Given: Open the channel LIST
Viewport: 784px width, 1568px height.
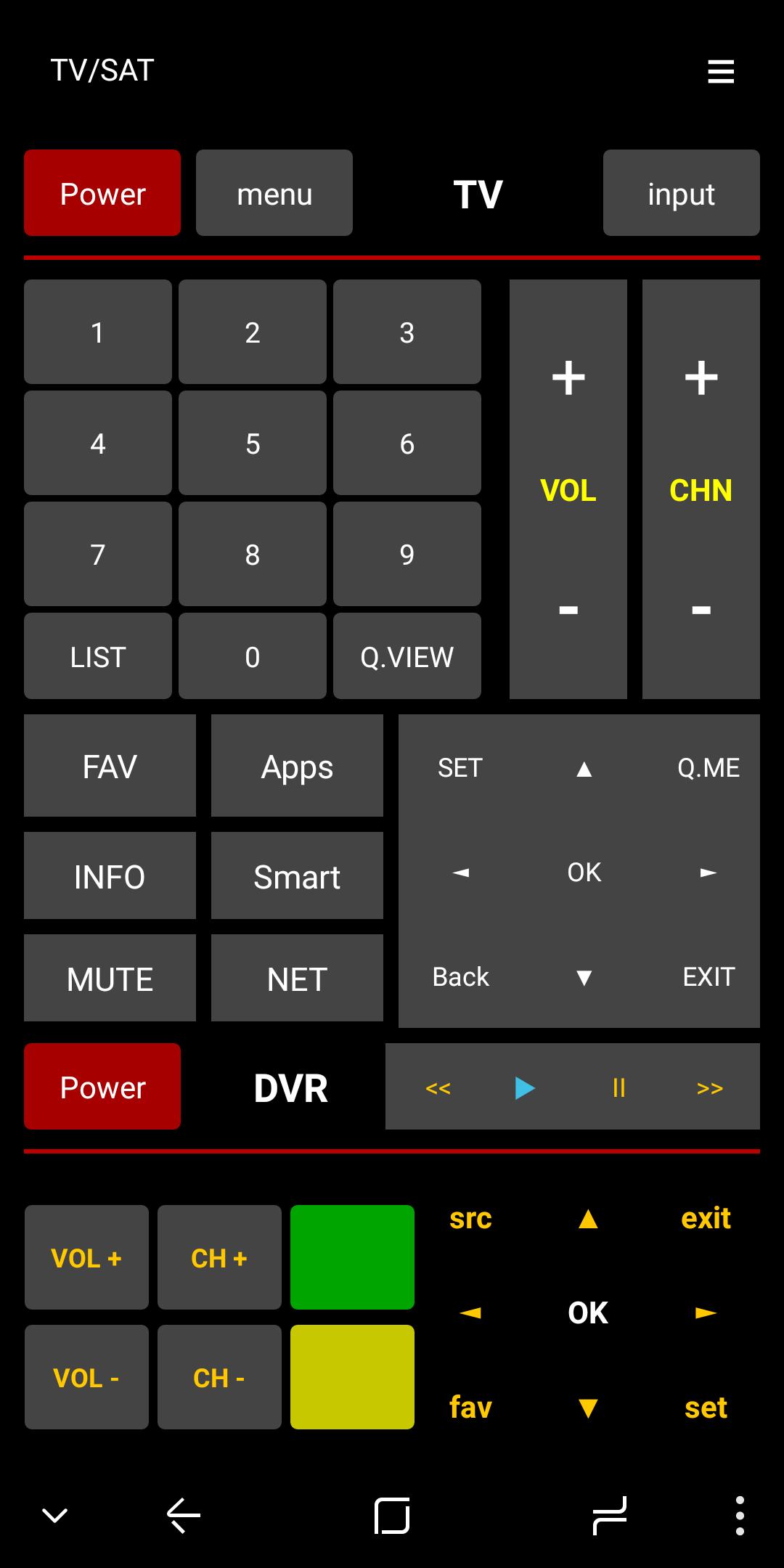Looking at the screenshot, I should click(x=98, y=656).
